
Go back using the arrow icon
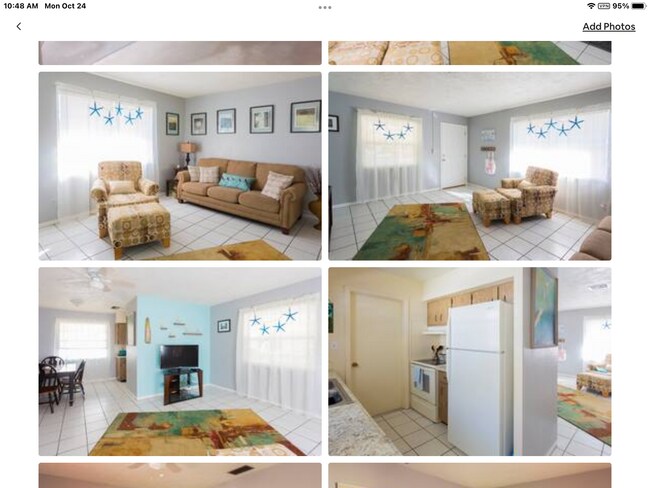(x=18, y=27)
